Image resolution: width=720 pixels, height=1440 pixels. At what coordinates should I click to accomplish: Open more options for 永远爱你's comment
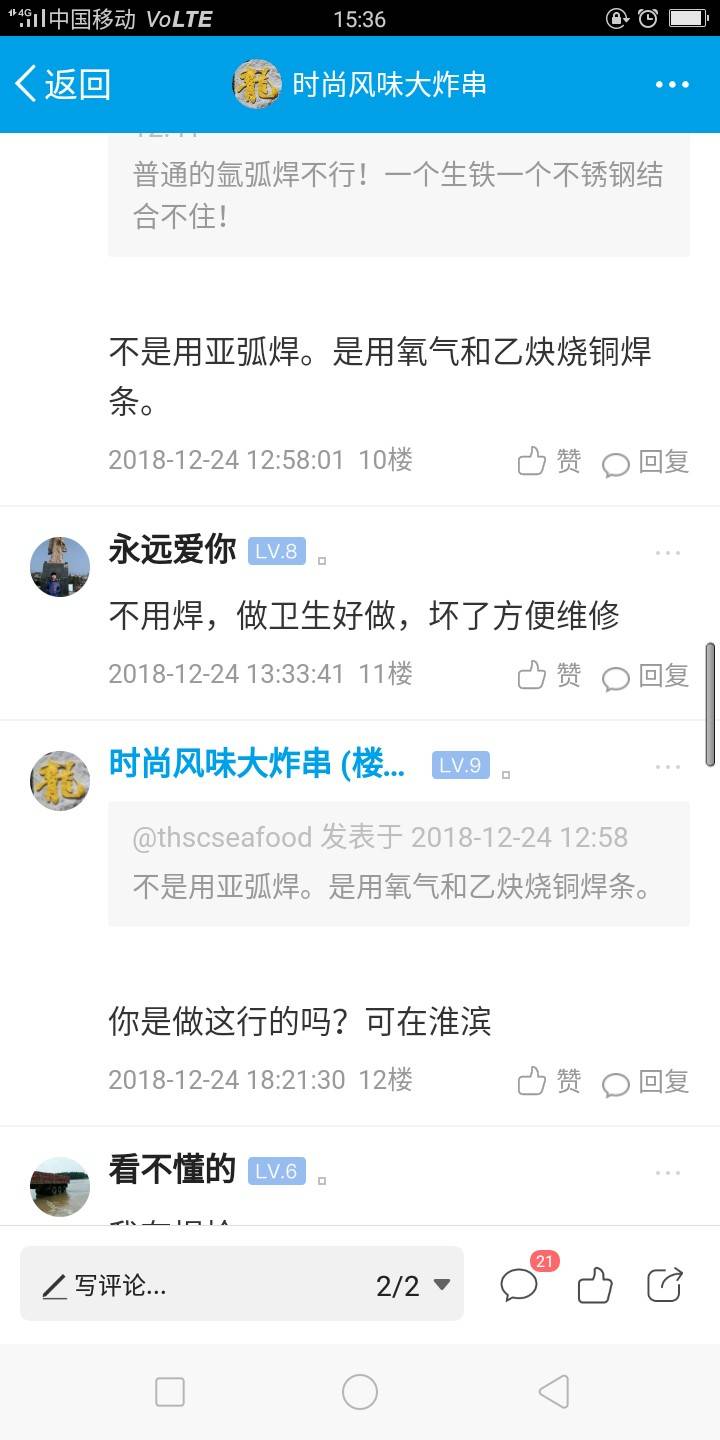667,553
